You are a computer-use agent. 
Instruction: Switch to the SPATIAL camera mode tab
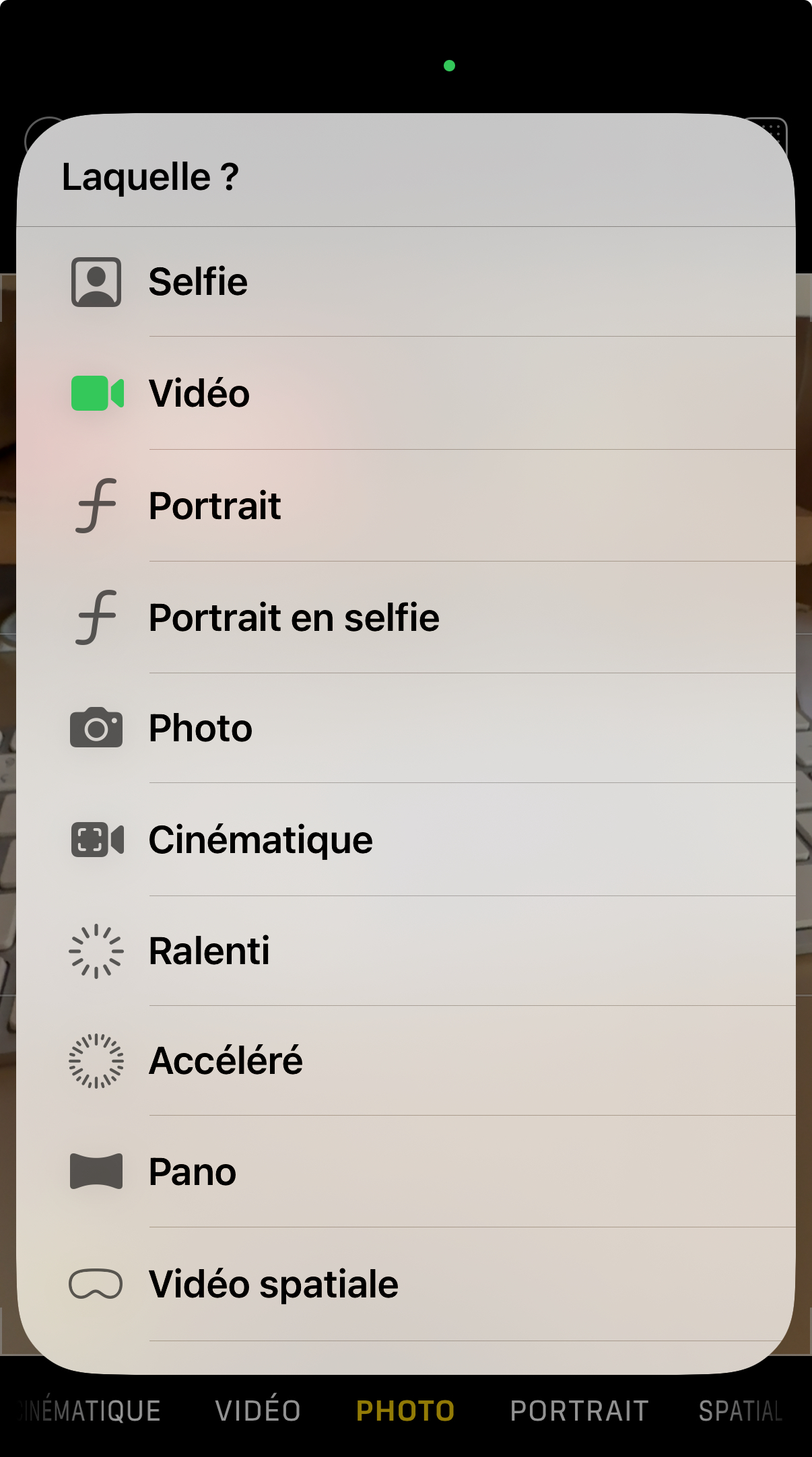point(740,1411)
